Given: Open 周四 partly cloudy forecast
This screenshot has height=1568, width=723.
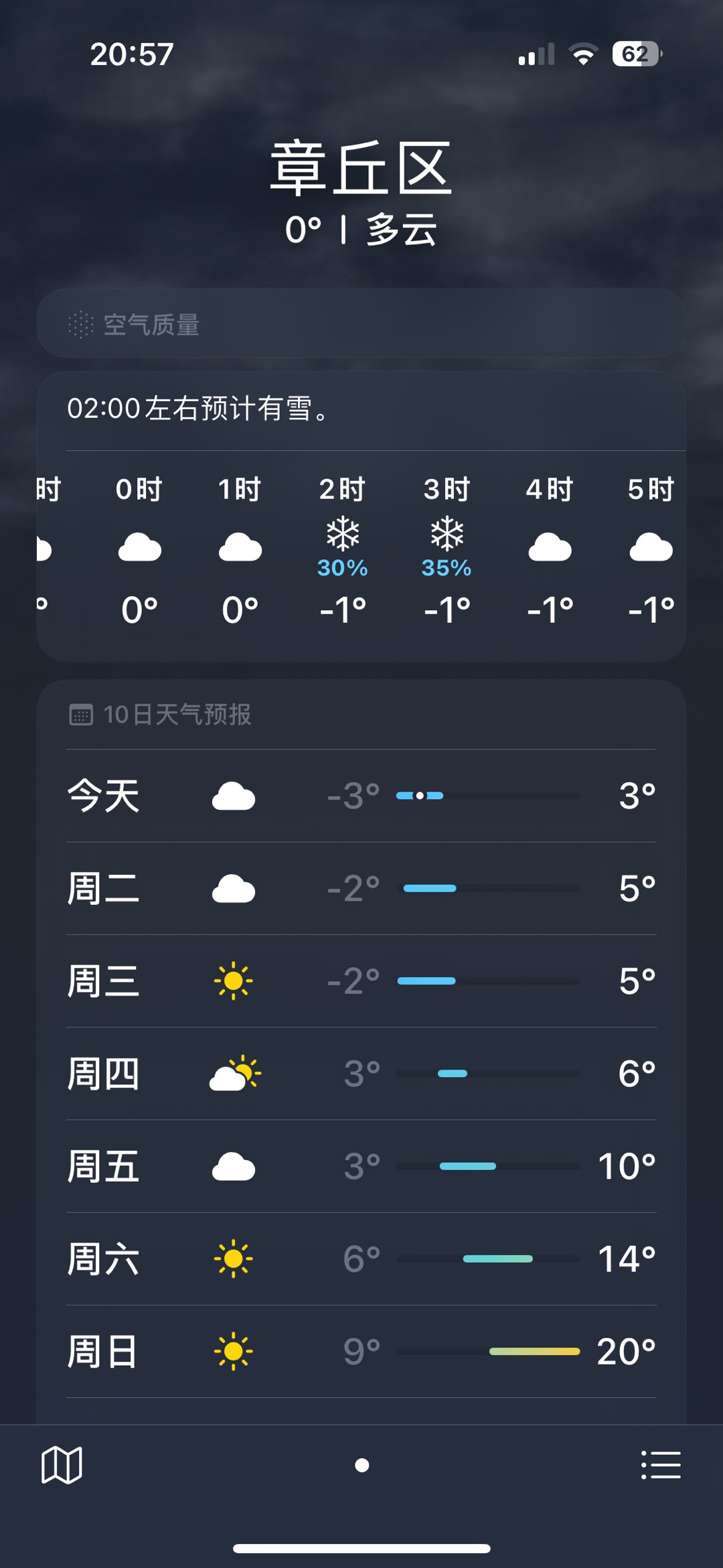Looking at the screenshot, I should (x=361, y=1074).
